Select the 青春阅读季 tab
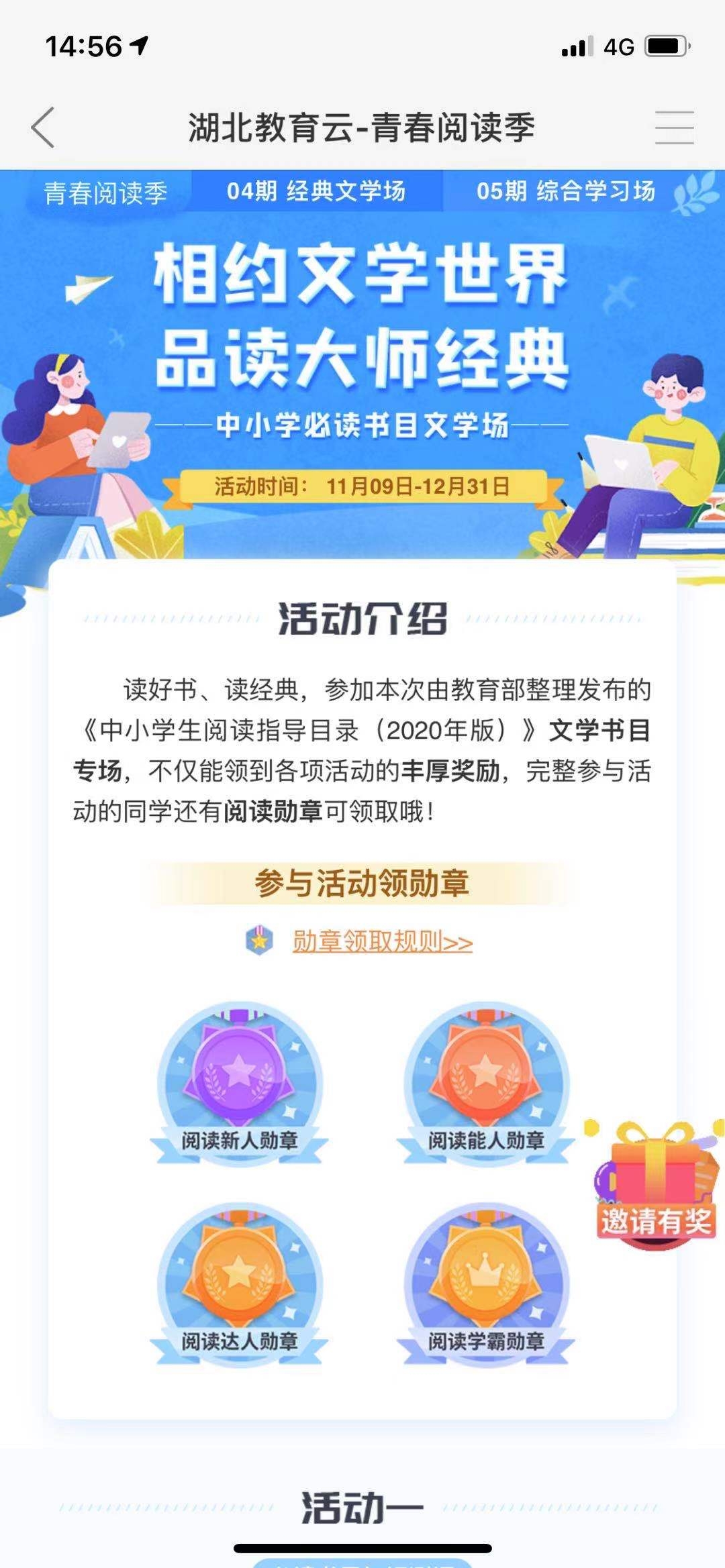Screen dimensions: 725x1568 coord(105,193)
